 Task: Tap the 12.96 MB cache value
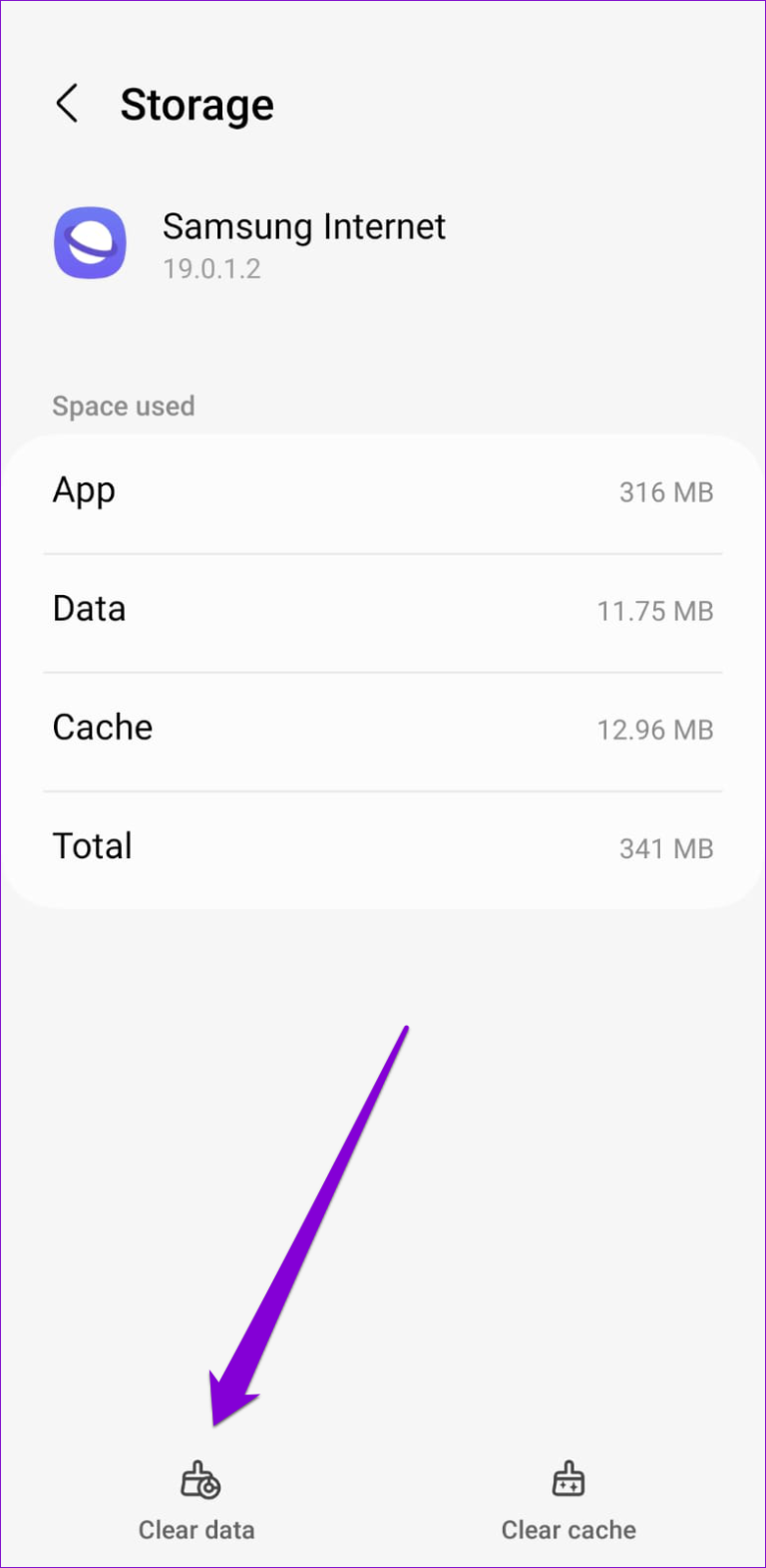click(x=655, y=730)
